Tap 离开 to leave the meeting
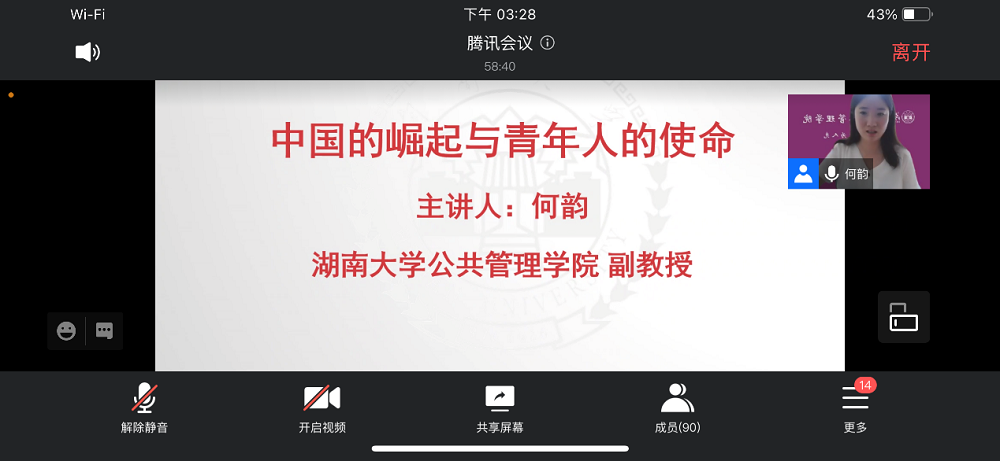 point(910,53)
